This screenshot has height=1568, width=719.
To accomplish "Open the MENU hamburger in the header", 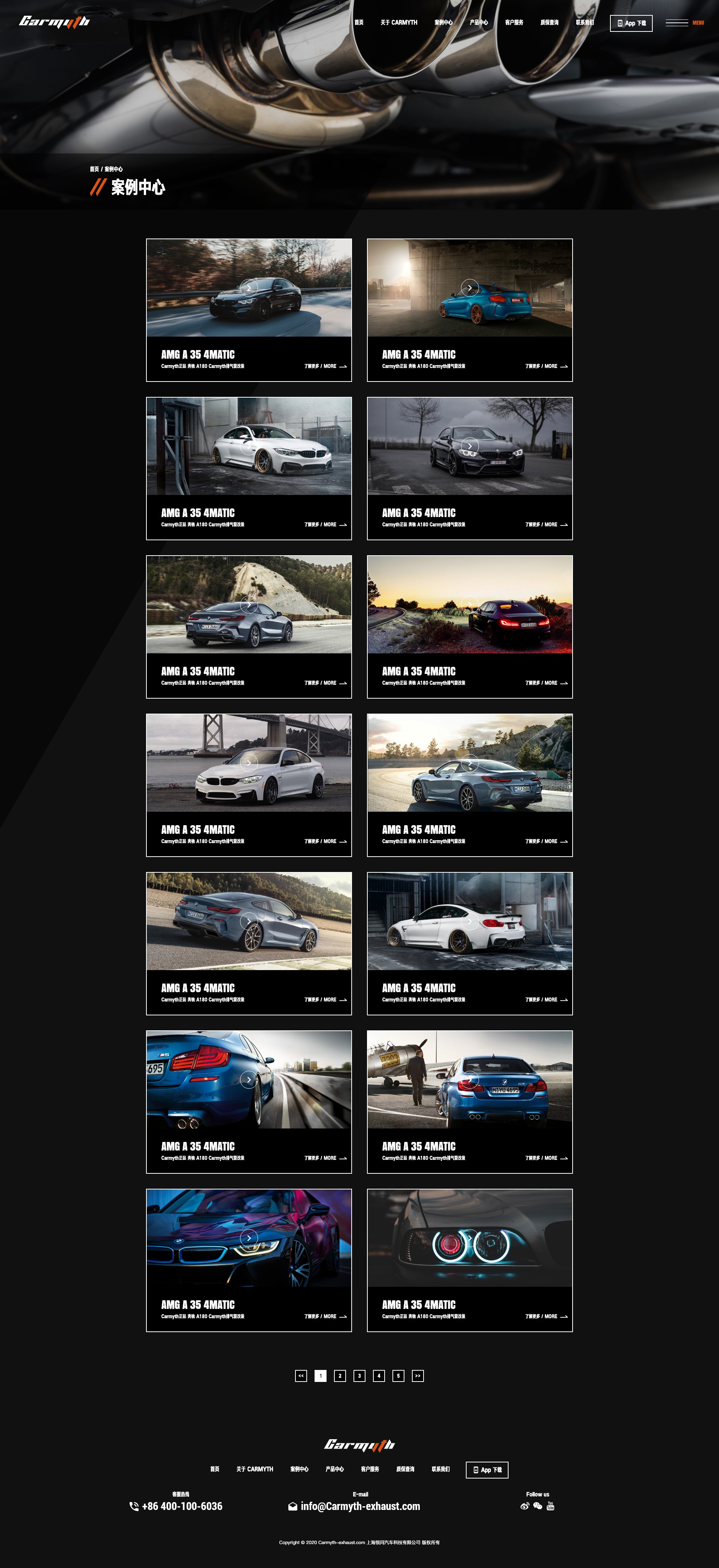I will (684, 23).
